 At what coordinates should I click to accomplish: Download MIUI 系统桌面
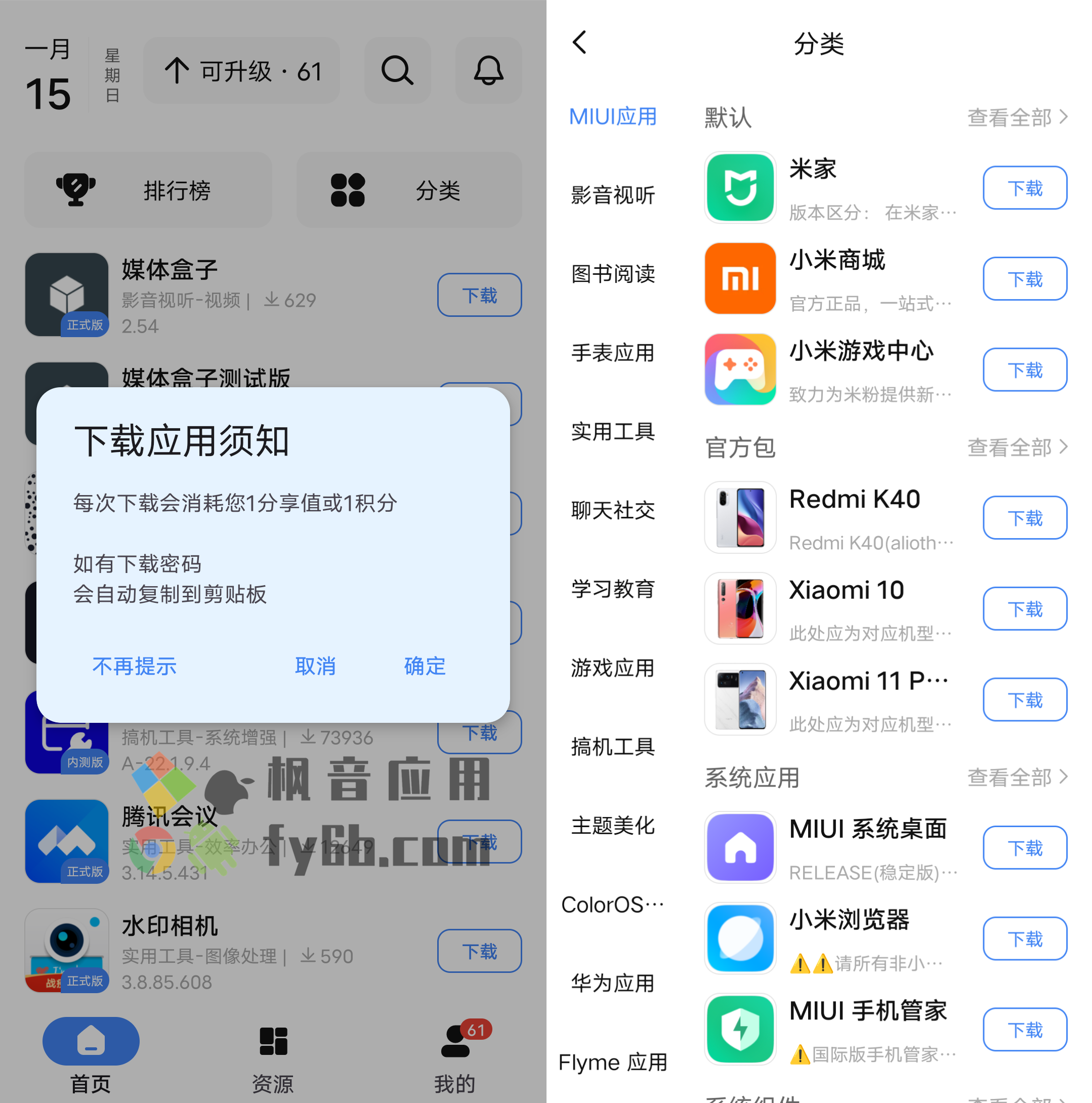click(1024, 848)
